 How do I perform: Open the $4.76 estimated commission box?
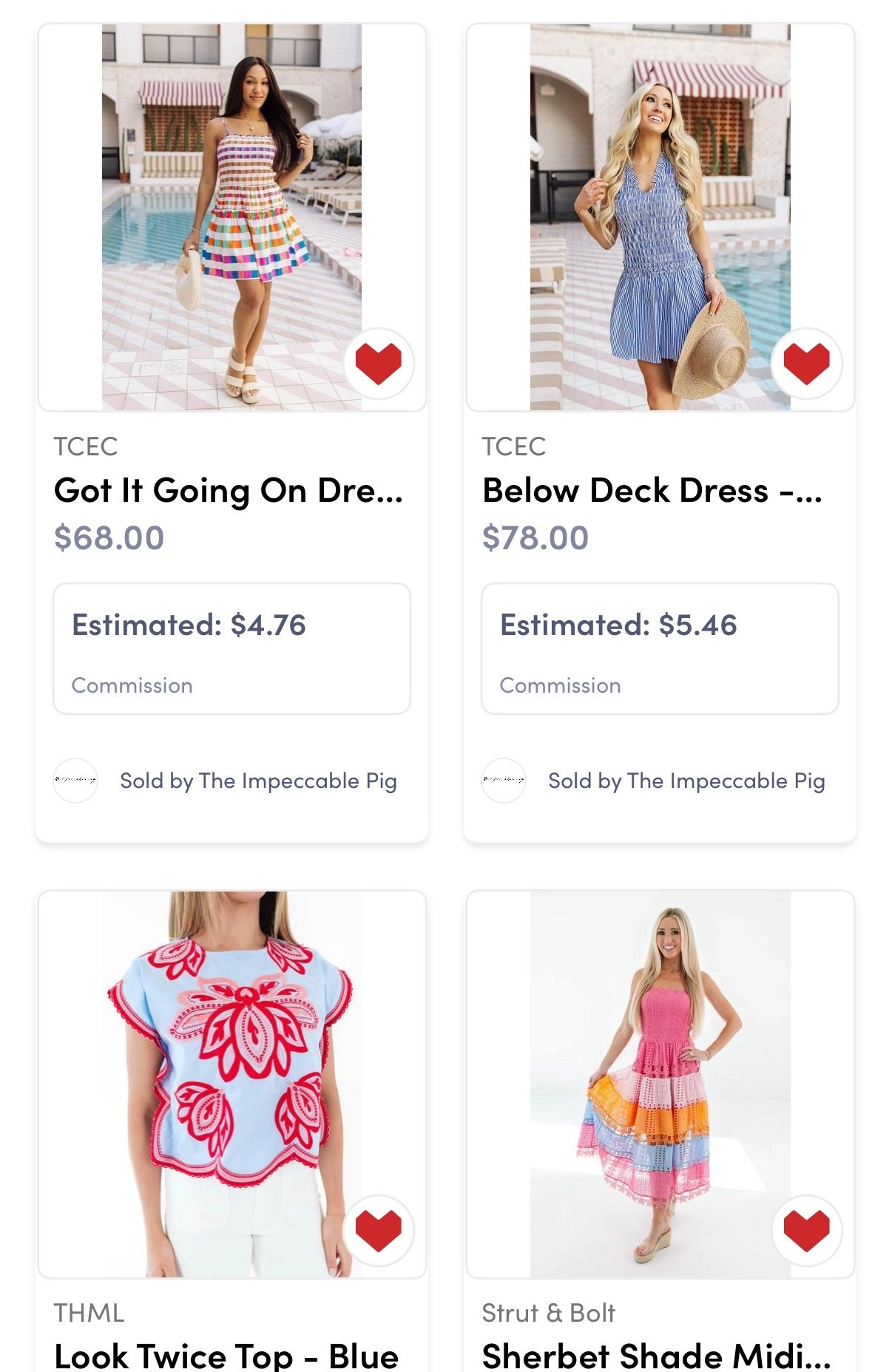(232, 648)
